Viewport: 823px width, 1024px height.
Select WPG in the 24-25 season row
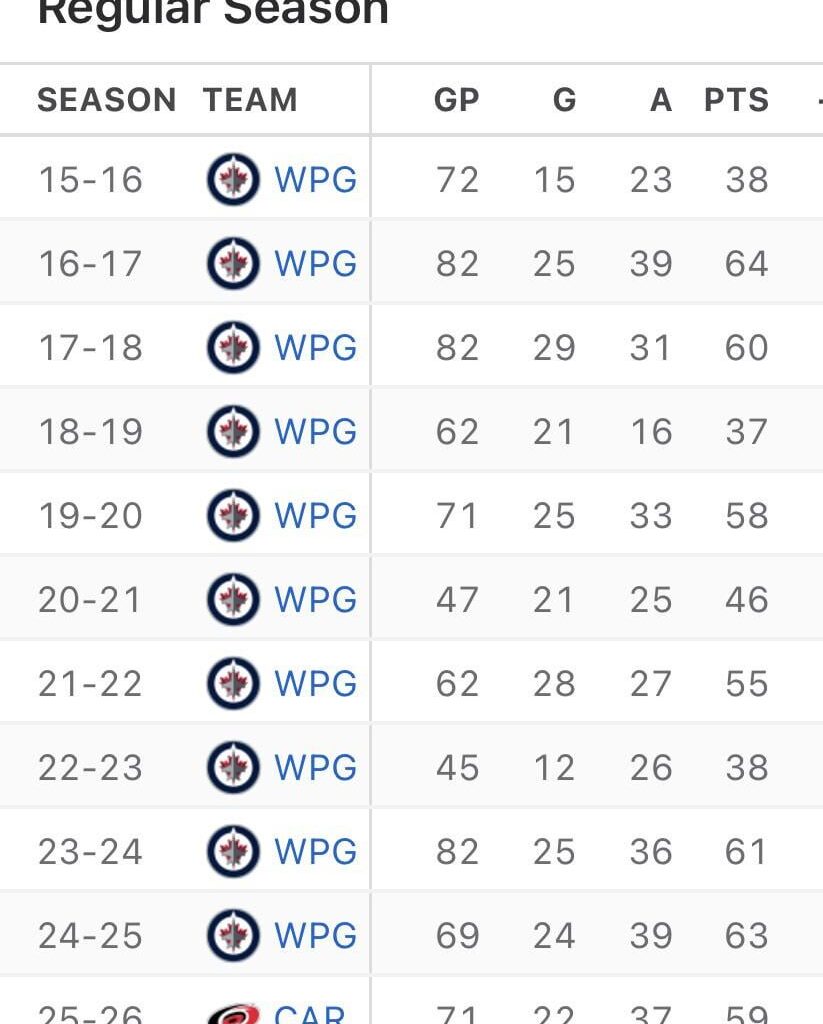pyautogui.click(x=314, y=936)
